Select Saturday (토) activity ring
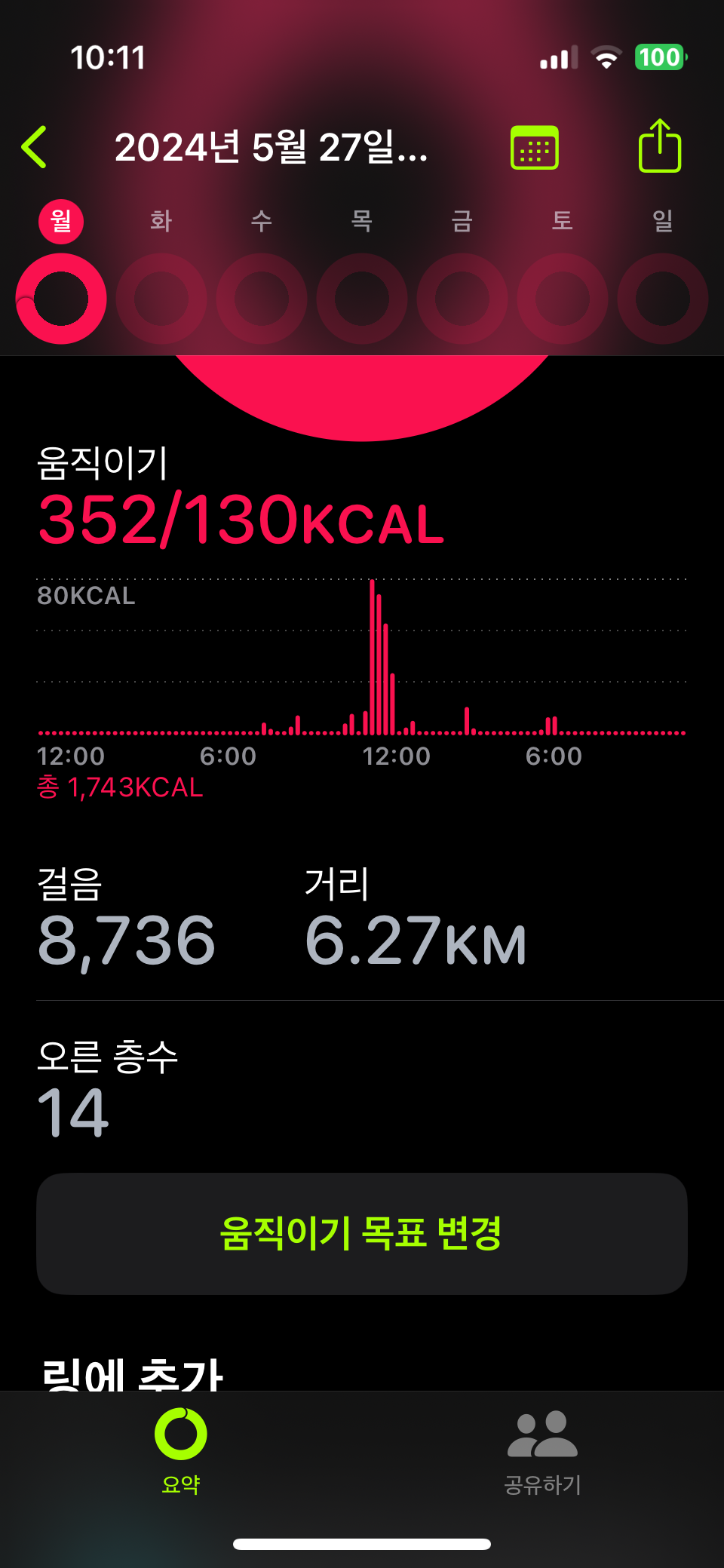 tap(563, 299)
